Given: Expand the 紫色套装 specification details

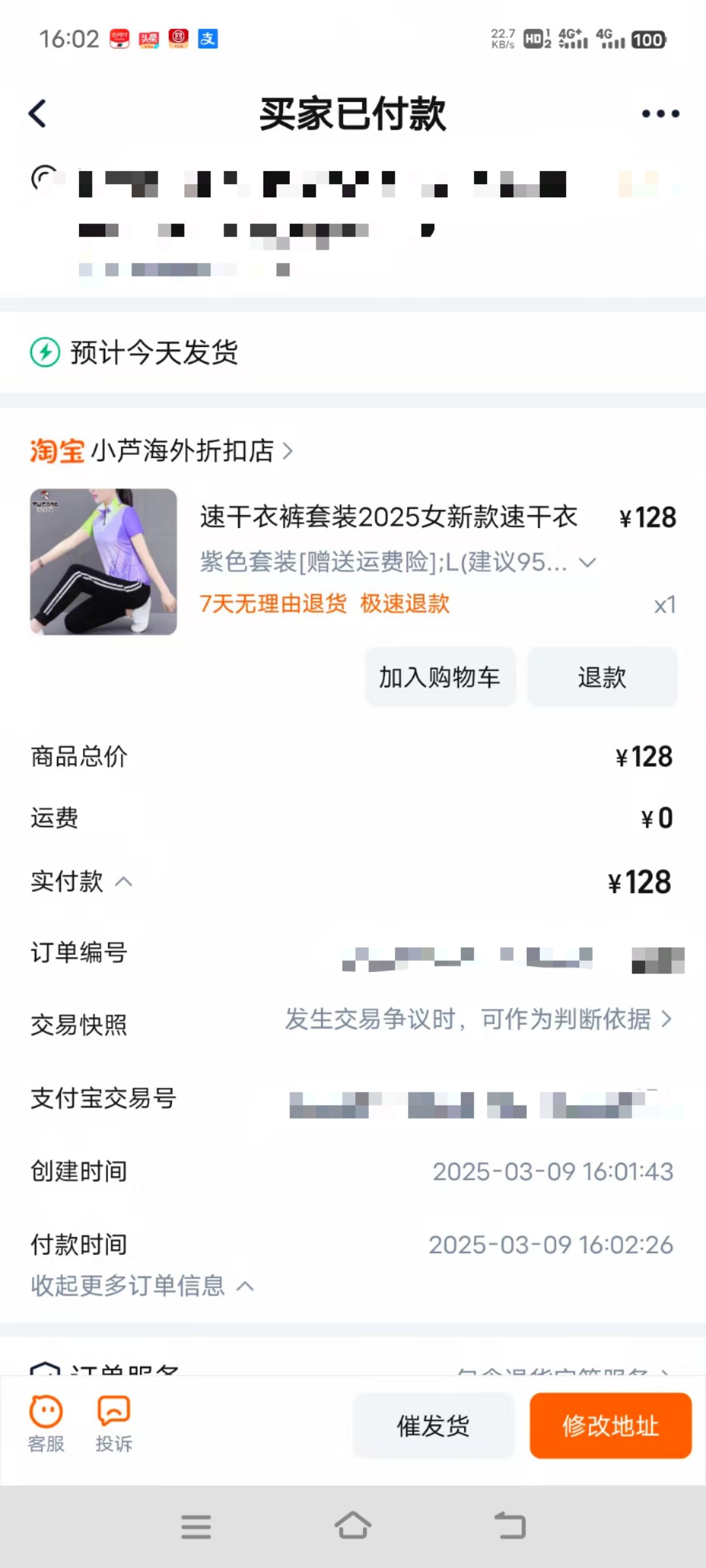Looking at the screenshot, I should coord(397,562).
